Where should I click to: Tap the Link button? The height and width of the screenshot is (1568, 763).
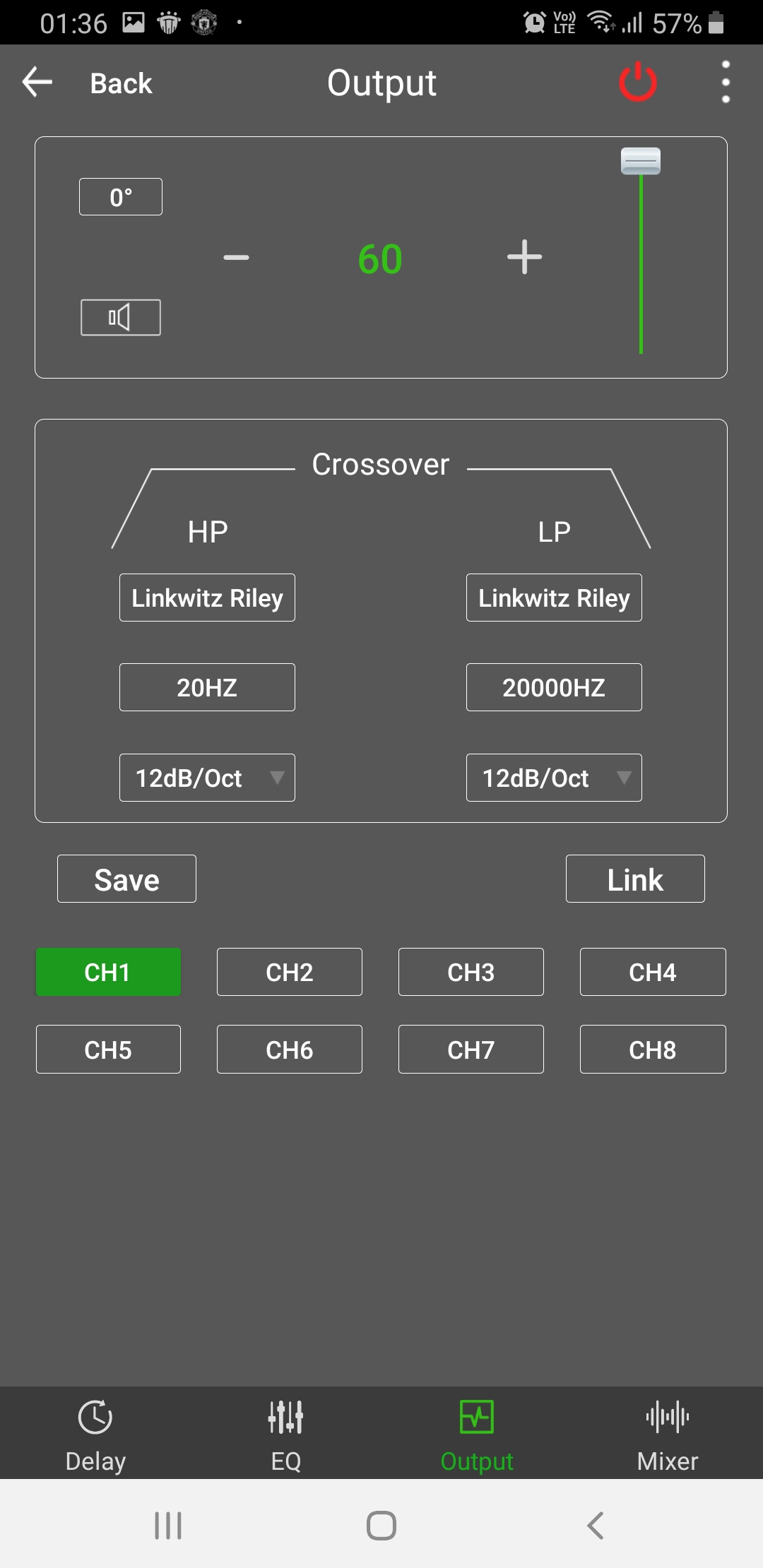coord(635,879)
